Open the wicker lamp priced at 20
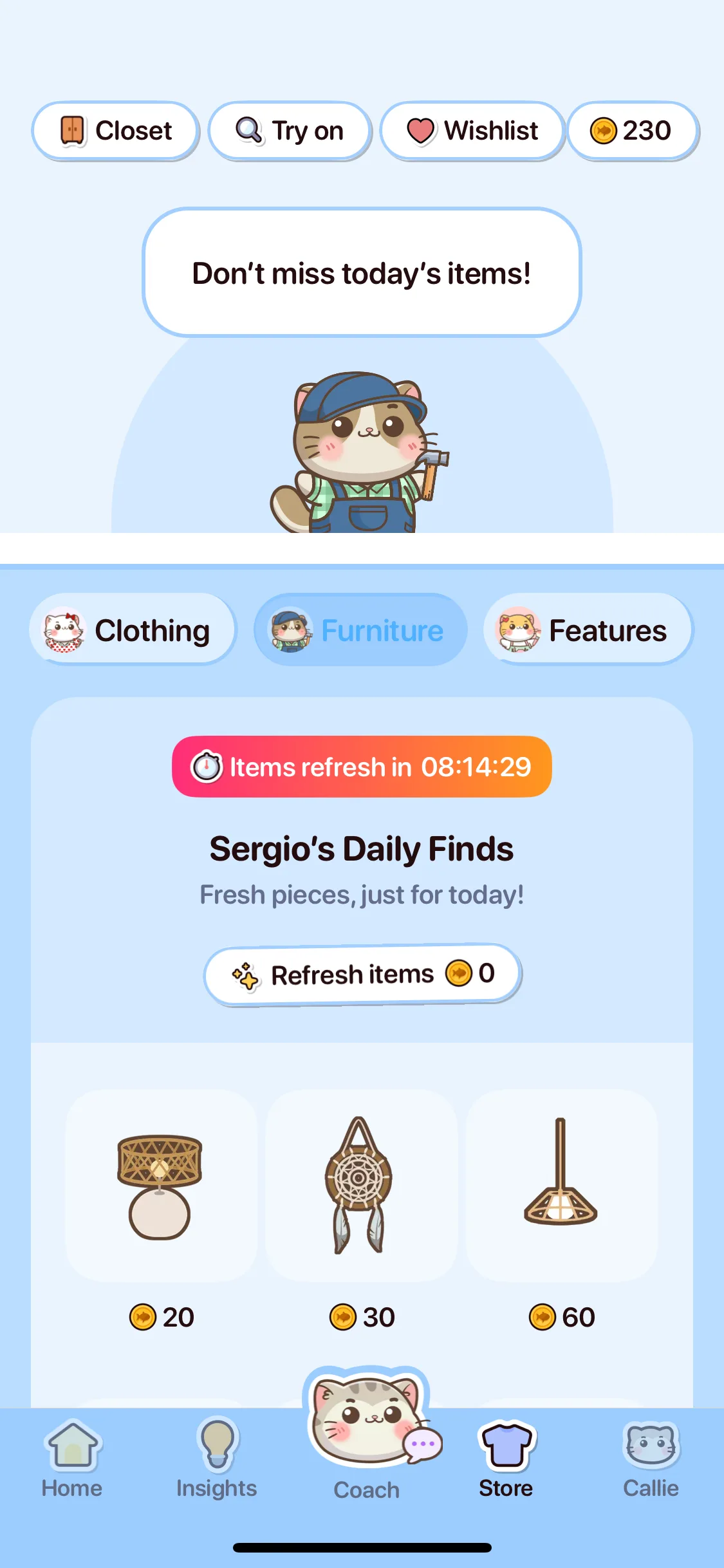Viewport: 724px width, 1568px height. point(161,1186)
